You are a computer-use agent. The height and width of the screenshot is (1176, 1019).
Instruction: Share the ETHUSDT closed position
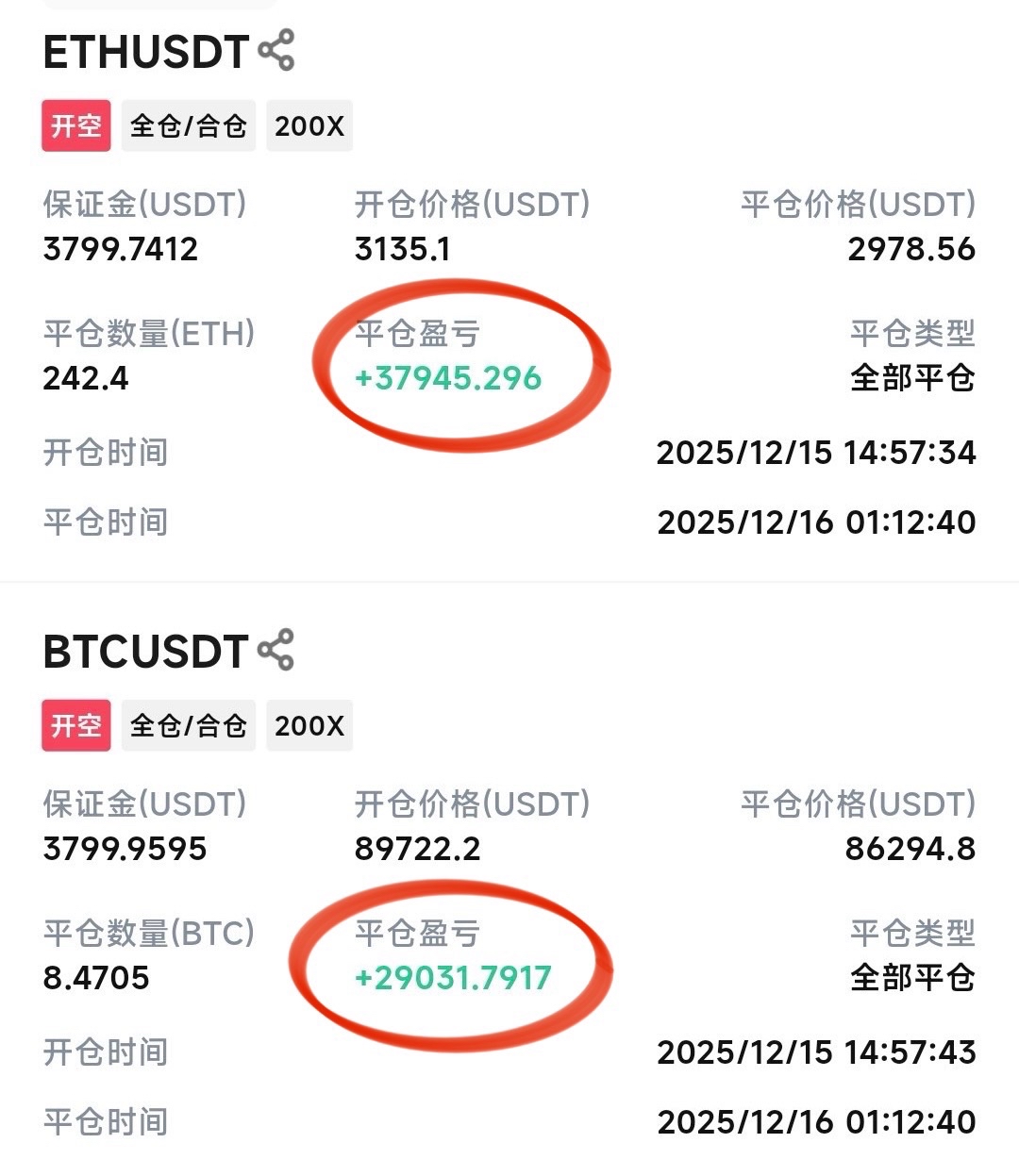click(276, 51)
